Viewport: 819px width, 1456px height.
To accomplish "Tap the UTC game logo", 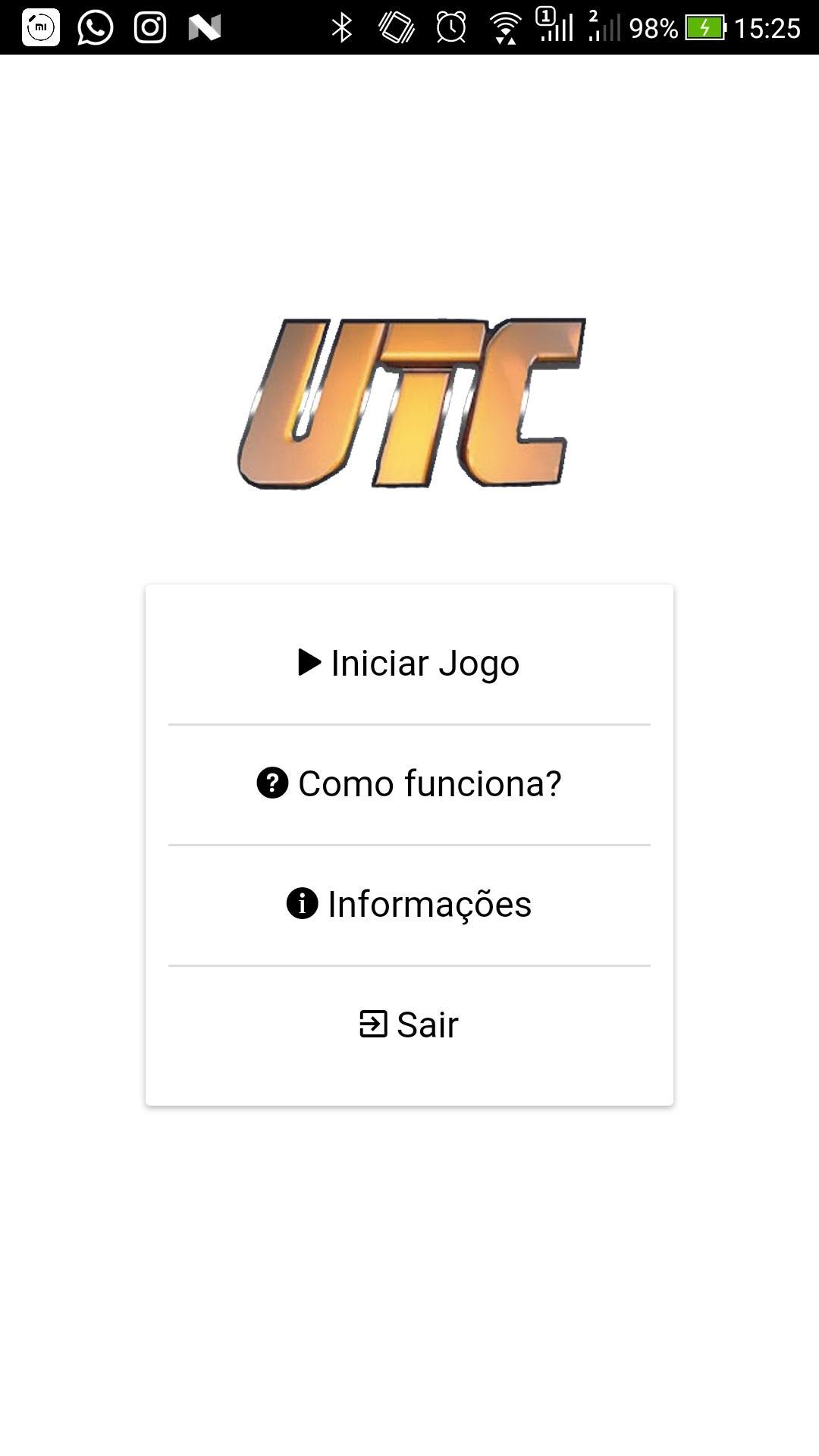I will click(409, 402).
